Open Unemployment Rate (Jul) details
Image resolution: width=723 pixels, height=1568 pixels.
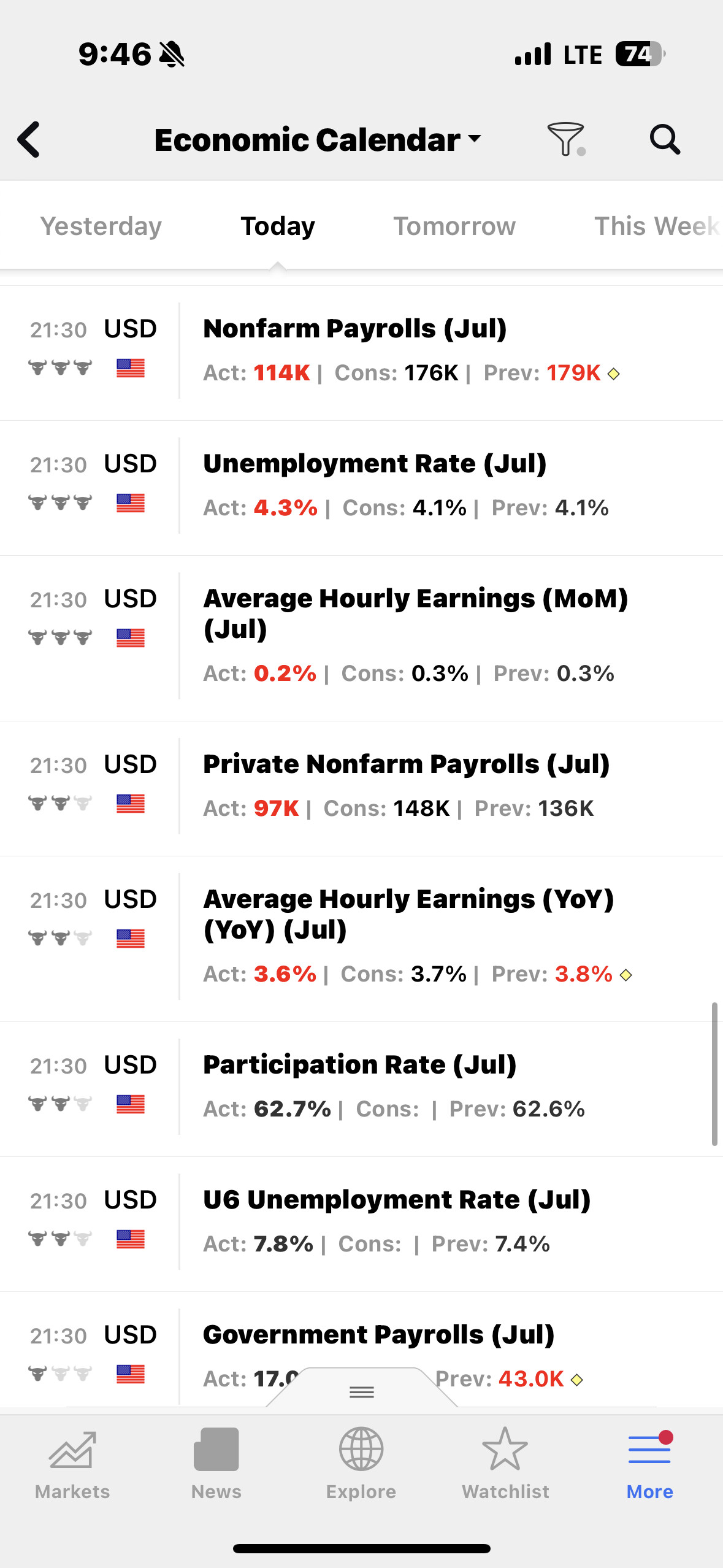pyautogui.click(x=375, y=464)
